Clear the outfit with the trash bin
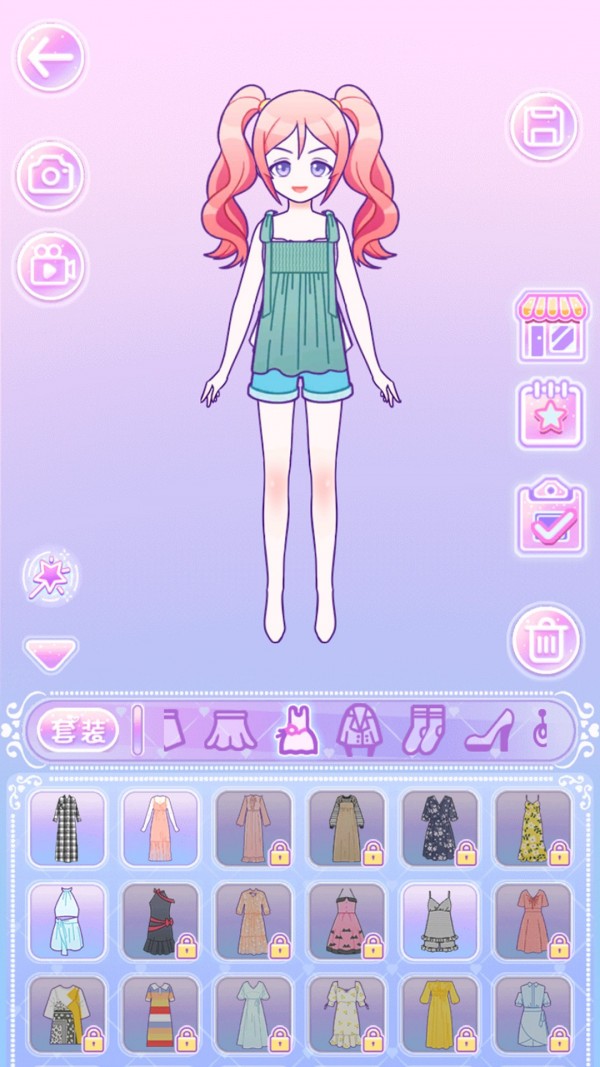This screenshot has width=600, height=1067. coord(544,638)
